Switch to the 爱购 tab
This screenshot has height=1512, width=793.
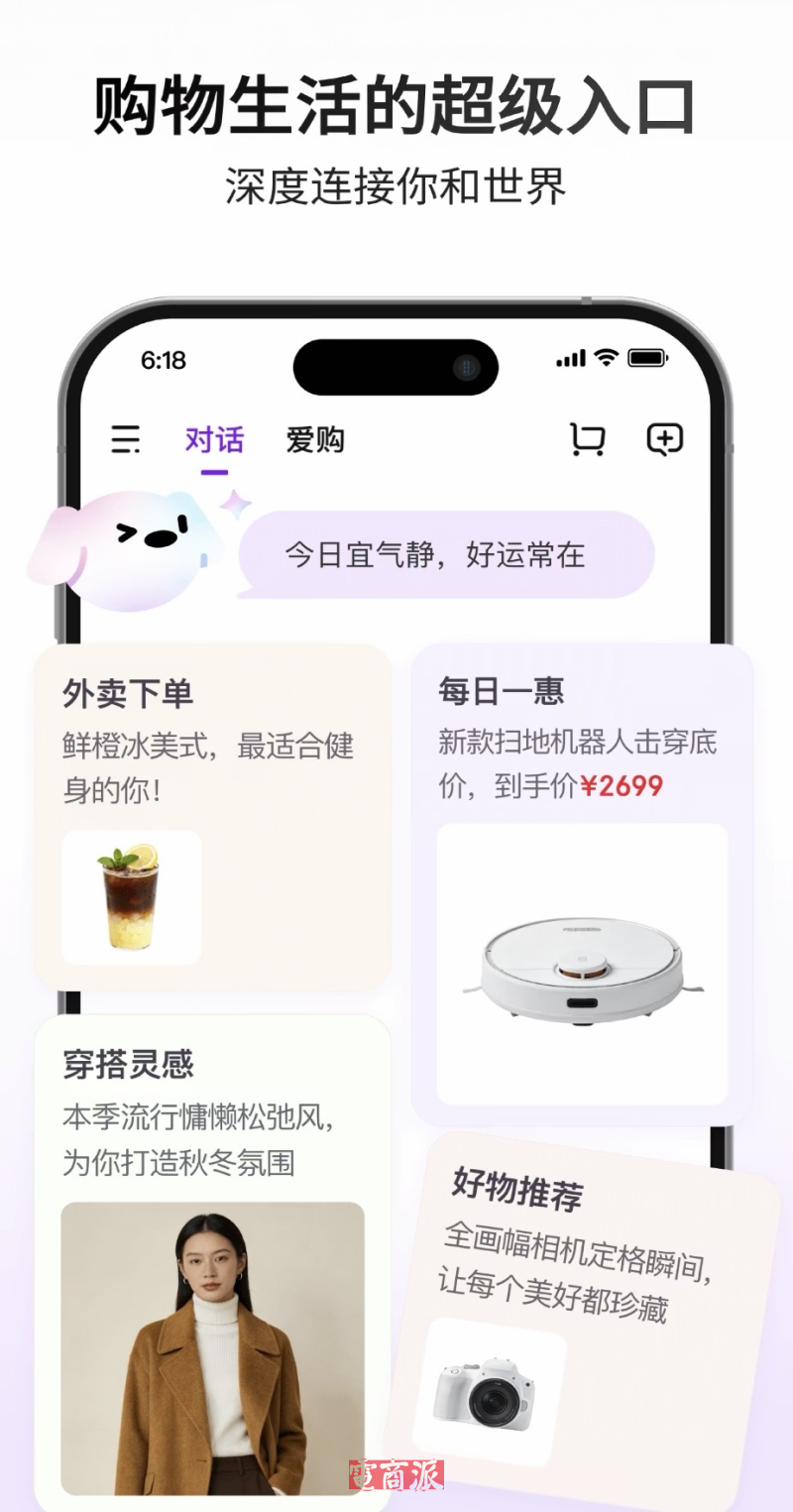315,439
